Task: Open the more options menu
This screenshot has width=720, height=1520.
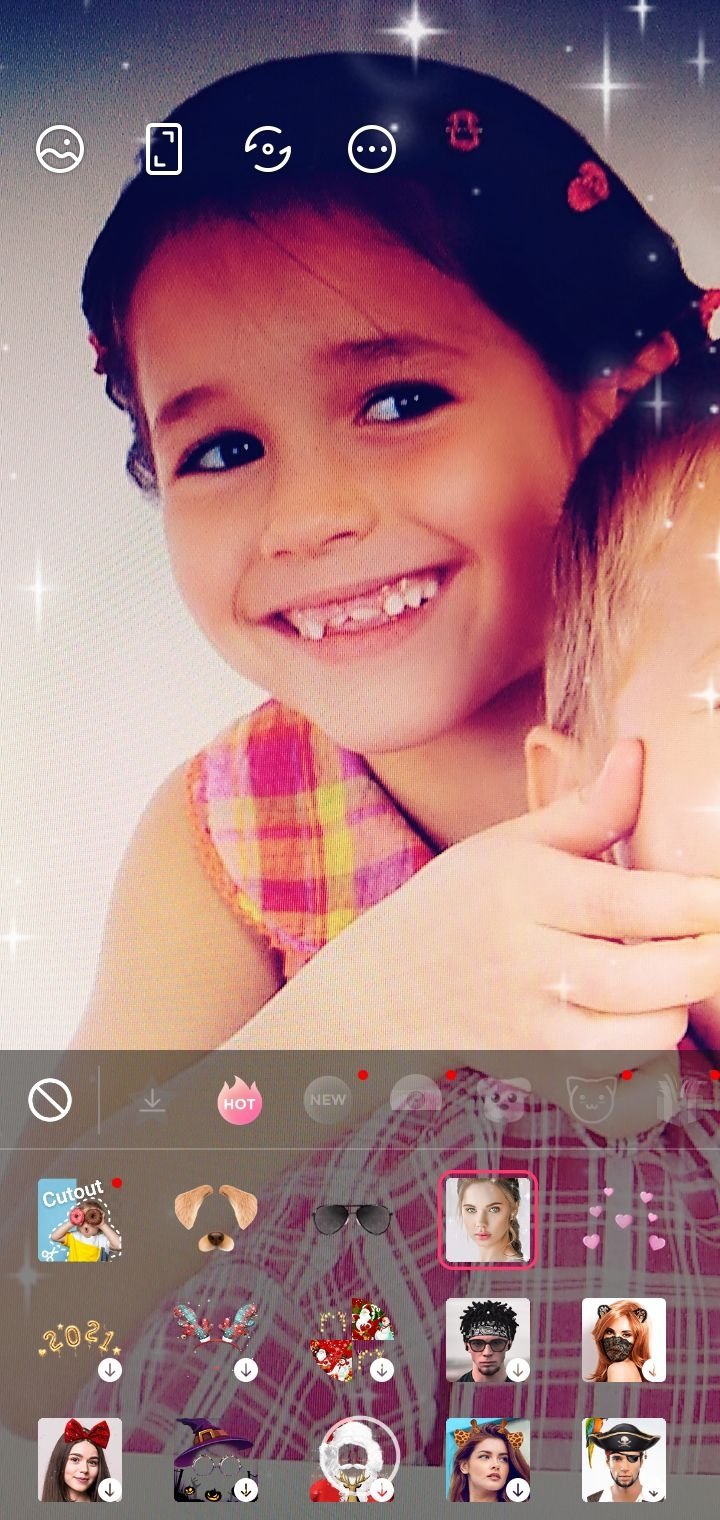Action: pos(372,150)
